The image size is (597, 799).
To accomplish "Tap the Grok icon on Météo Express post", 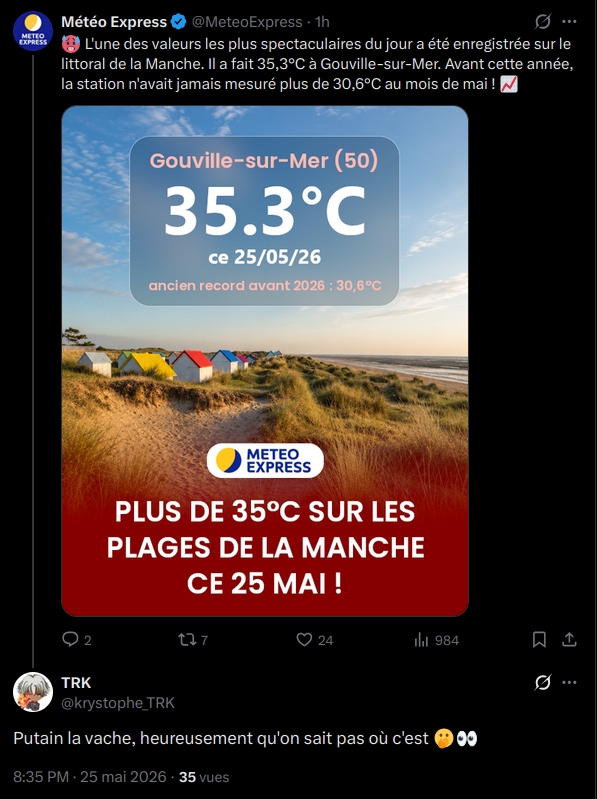I will pyautogui.click(x=542, y=21).
